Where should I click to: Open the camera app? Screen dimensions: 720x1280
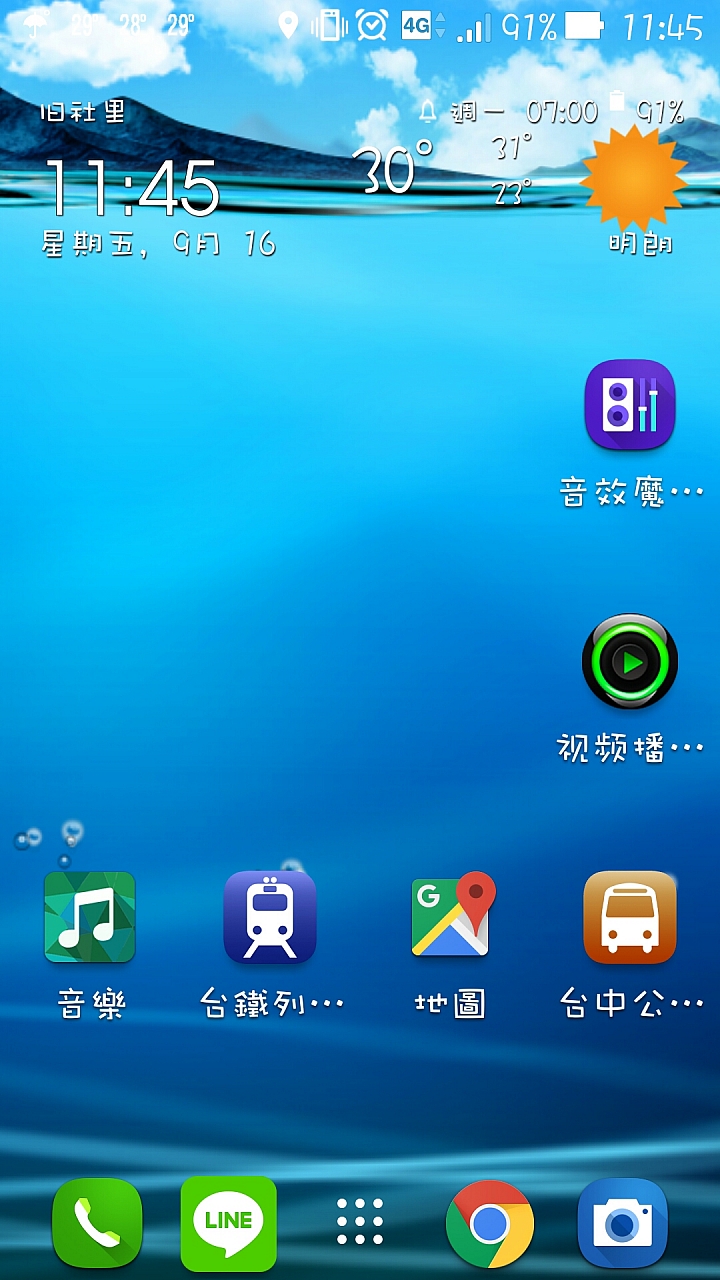pos(622,1223)
